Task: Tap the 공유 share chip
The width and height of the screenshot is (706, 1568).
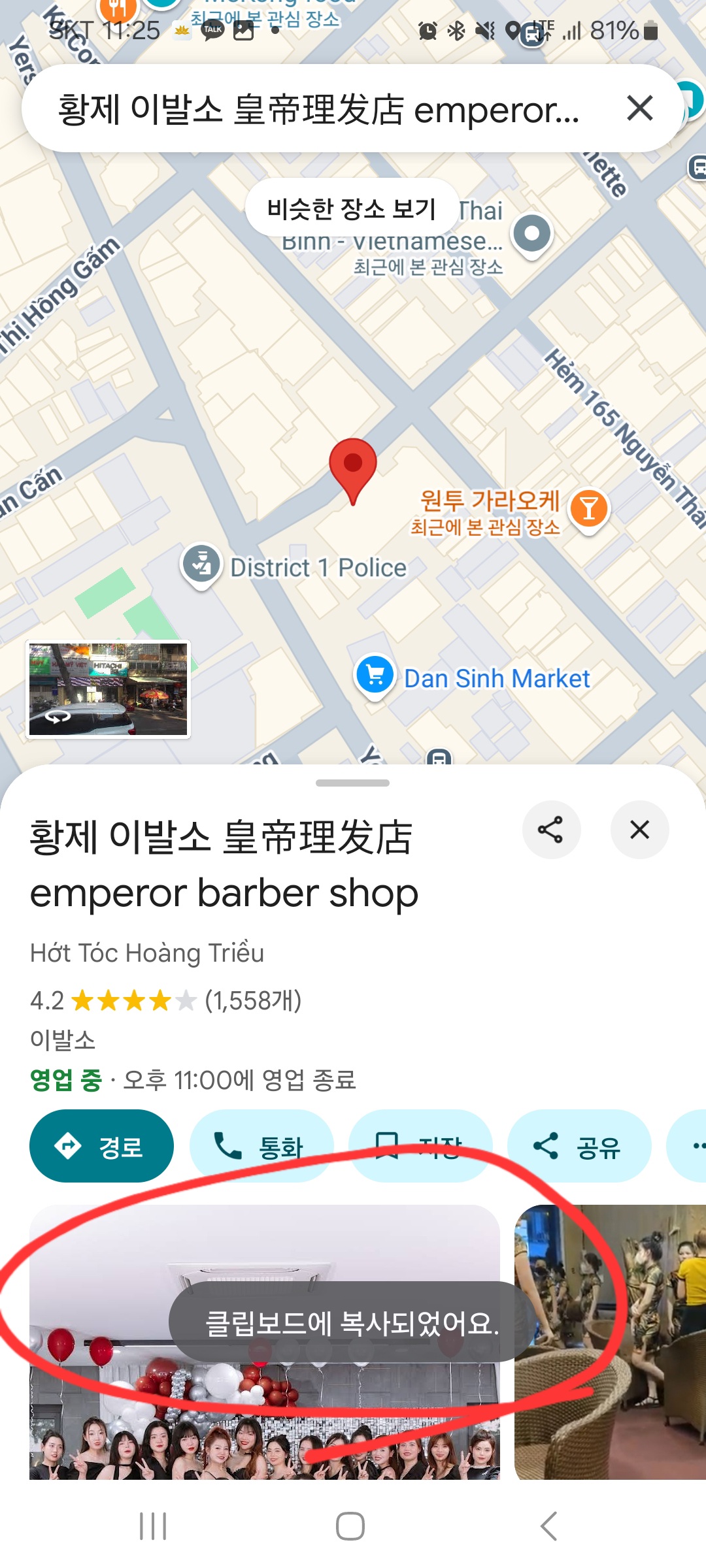Action: 579,1146
